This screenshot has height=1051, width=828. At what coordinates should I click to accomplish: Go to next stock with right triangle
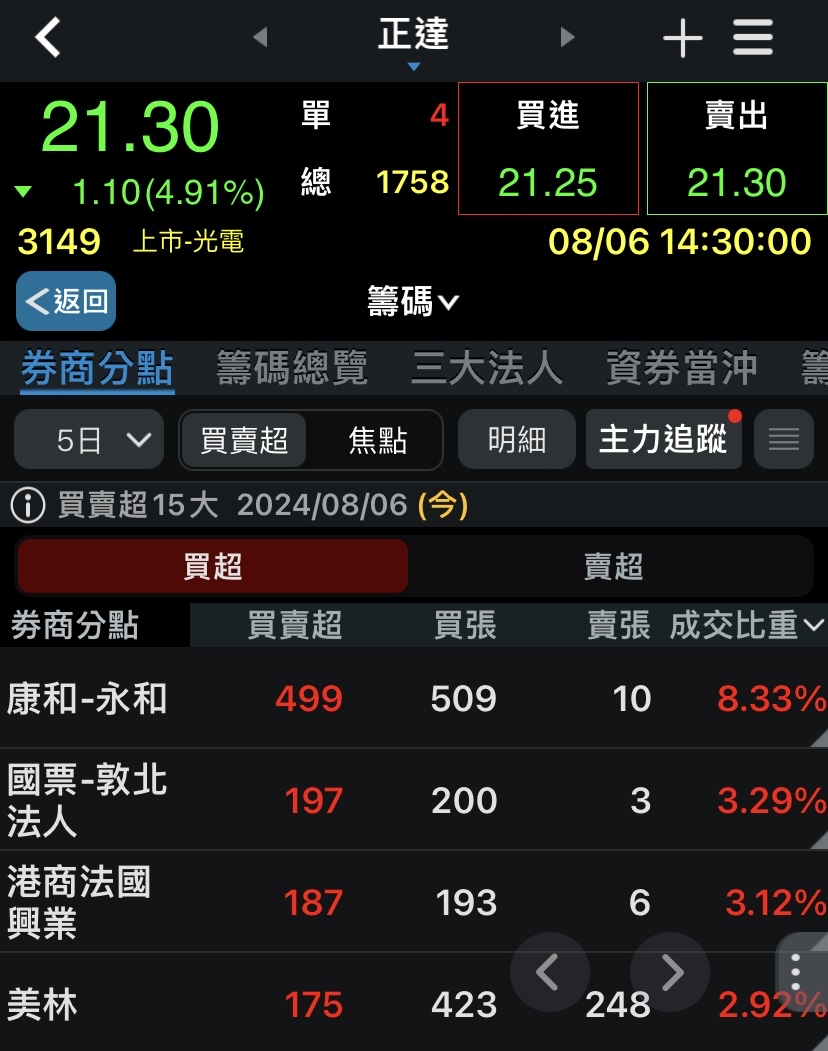pos(567,38)
